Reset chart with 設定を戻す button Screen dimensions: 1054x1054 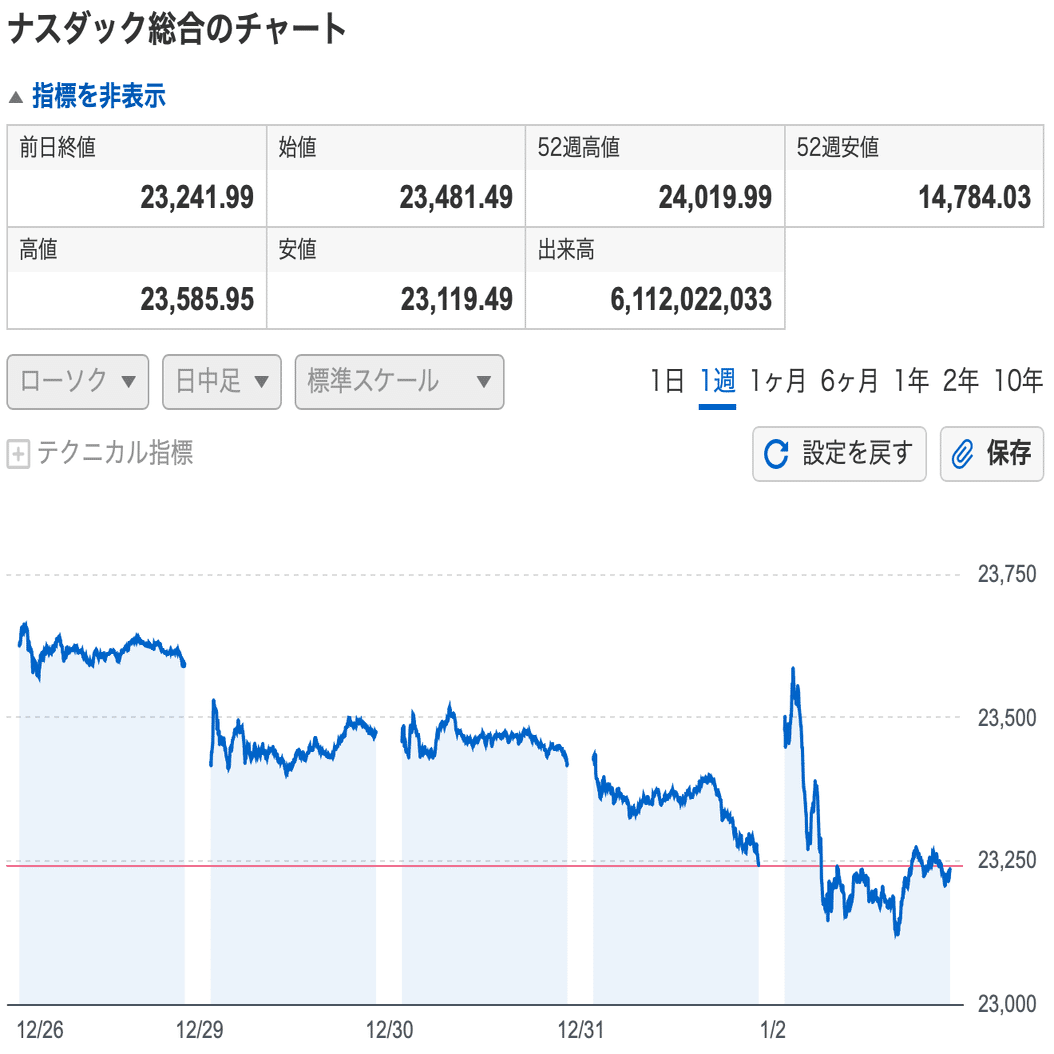tap(839, 454)
